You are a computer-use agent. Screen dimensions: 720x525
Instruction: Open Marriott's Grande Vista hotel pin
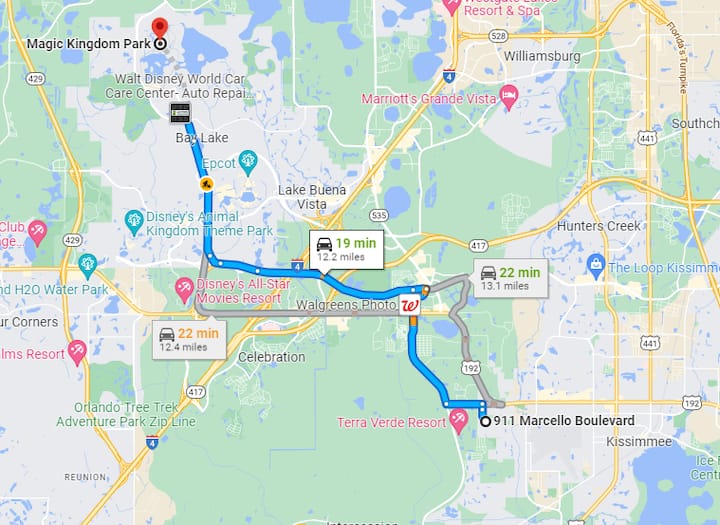[508, 97]
